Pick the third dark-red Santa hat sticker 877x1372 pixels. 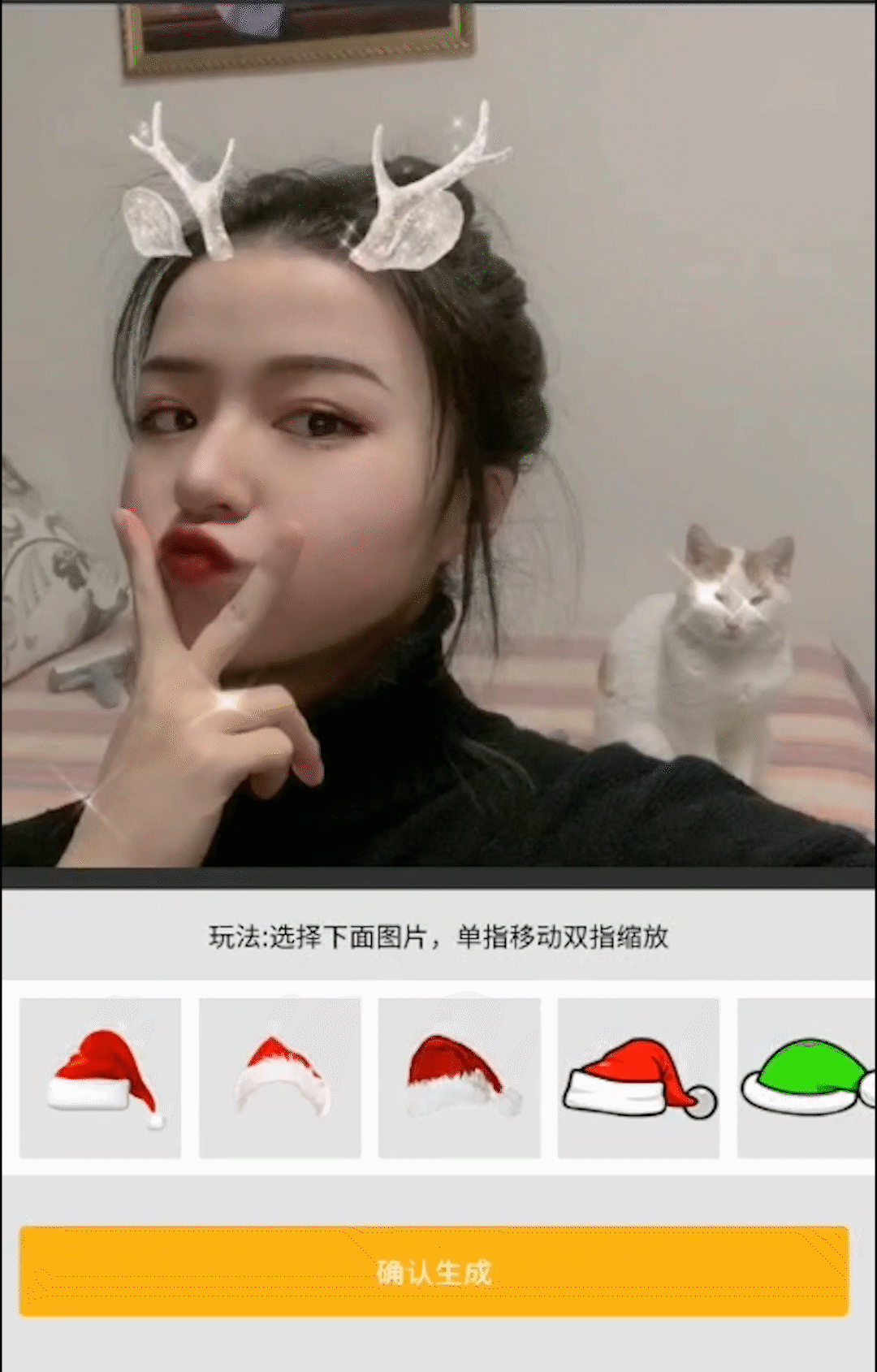[x=459, y=1077]
